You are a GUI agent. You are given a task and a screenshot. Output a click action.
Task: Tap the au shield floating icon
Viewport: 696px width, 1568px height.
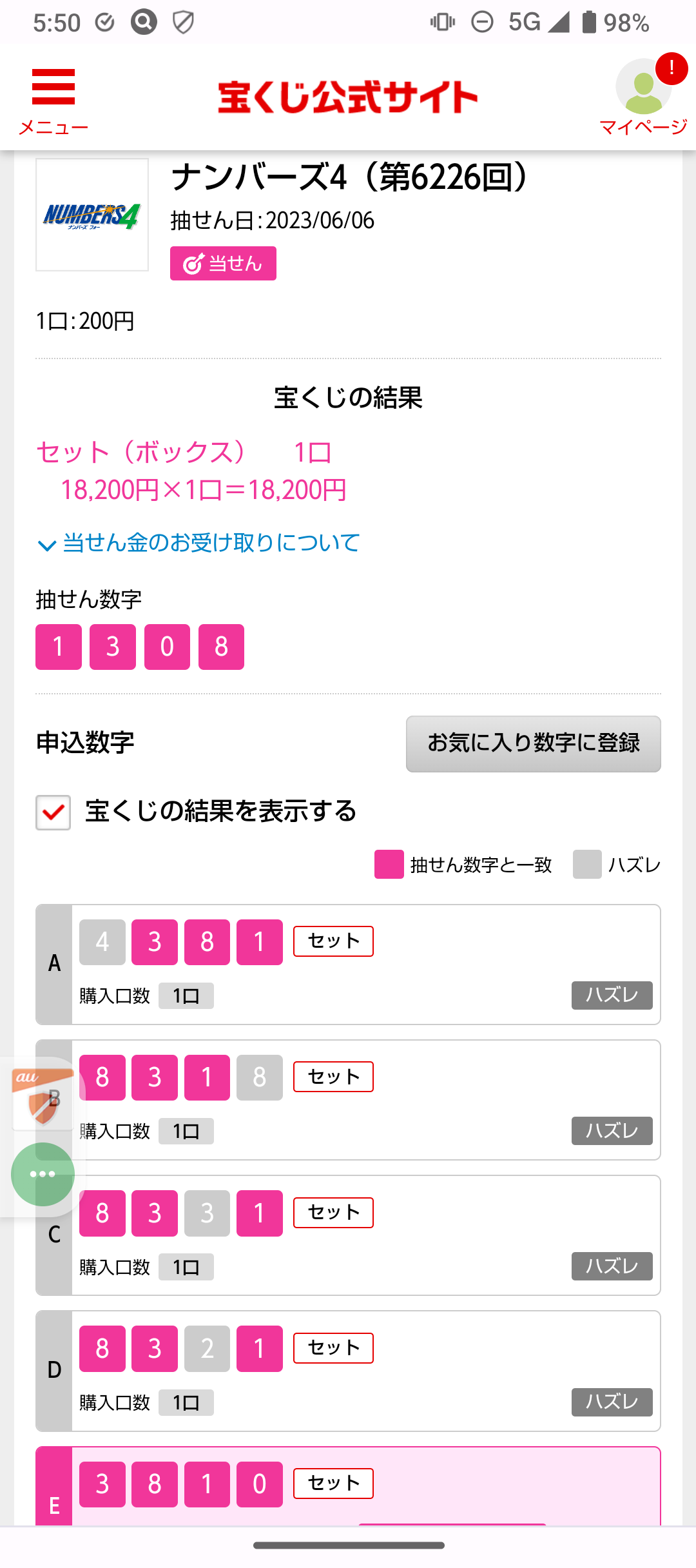pyautogui.click(x=43, y=1097)
